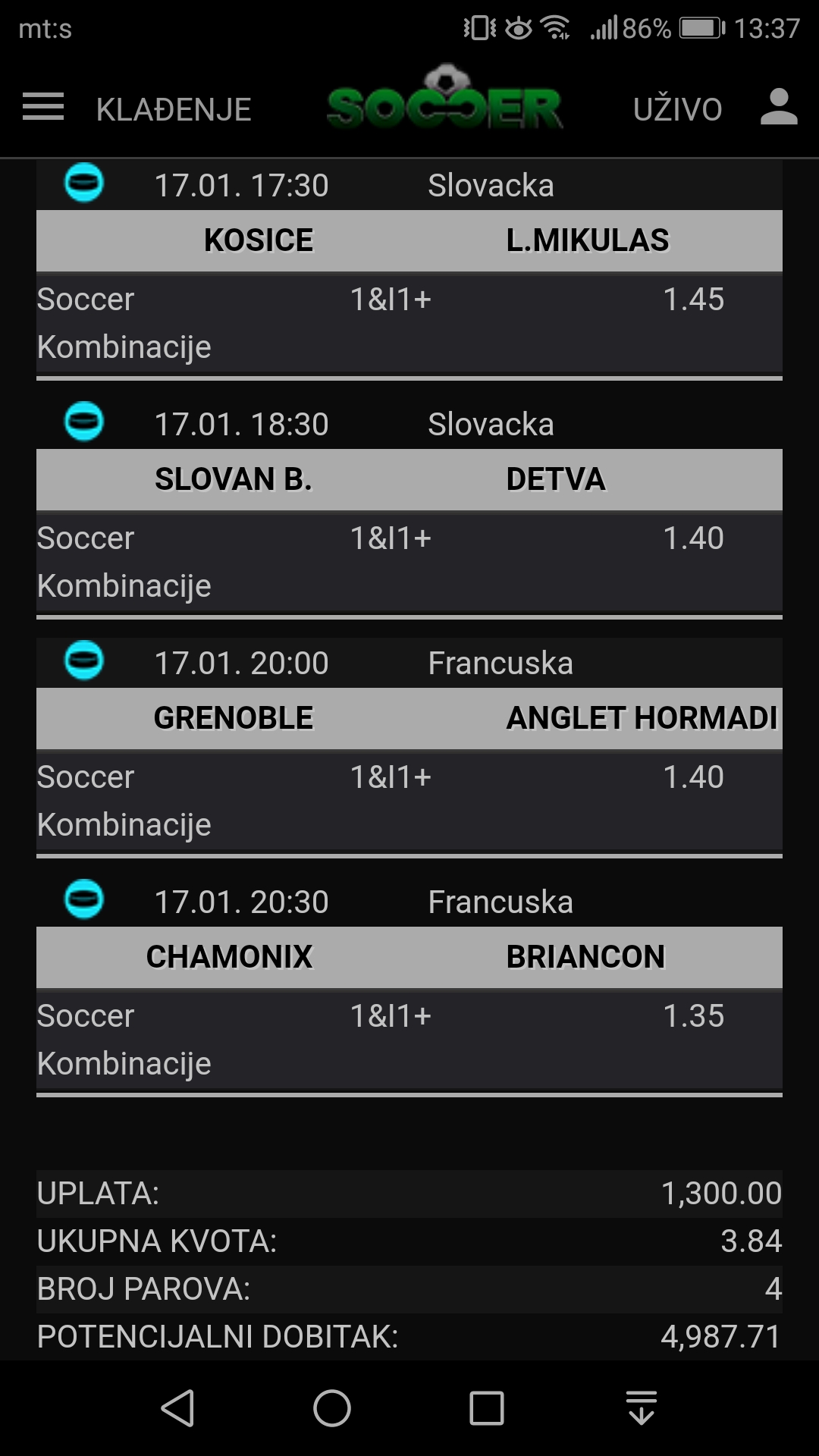
Task: Remove the KOSICE vs L.MIKULAS pick
Action: (84, 183)
